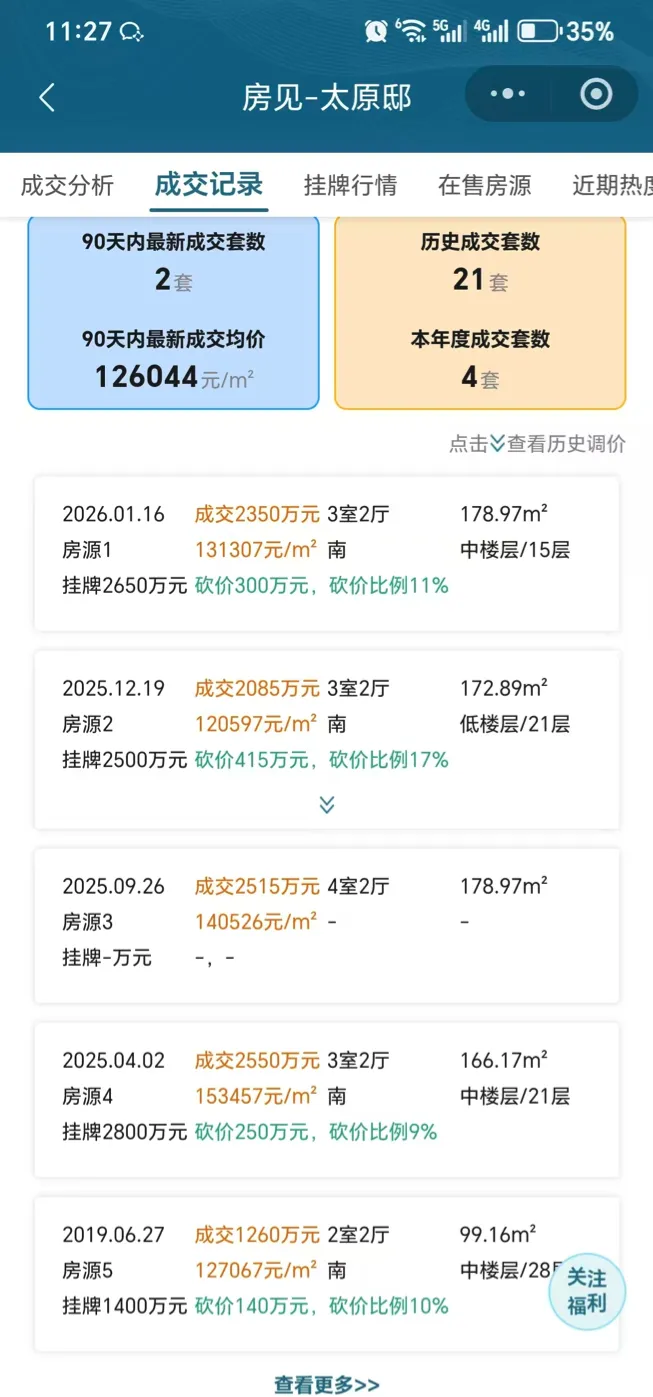
Task: Close the mini program with the circle icon
Action: (x=596, y=94)
